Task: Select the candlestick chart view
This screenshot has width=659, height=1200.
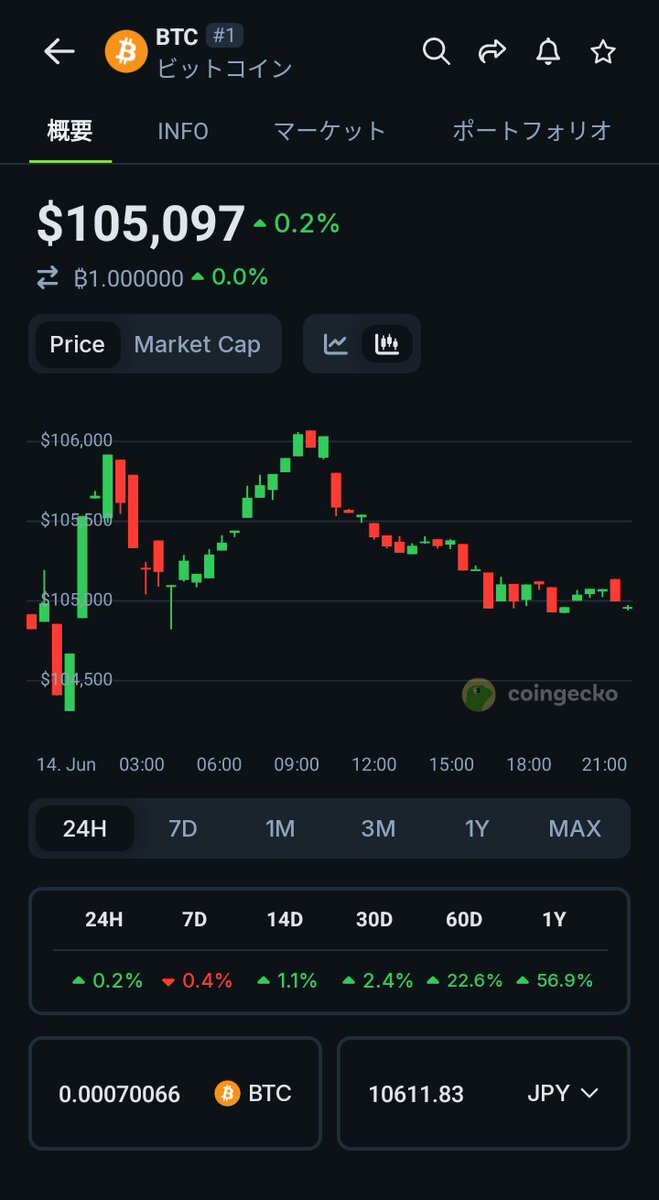Action: [x=387, y=344]
